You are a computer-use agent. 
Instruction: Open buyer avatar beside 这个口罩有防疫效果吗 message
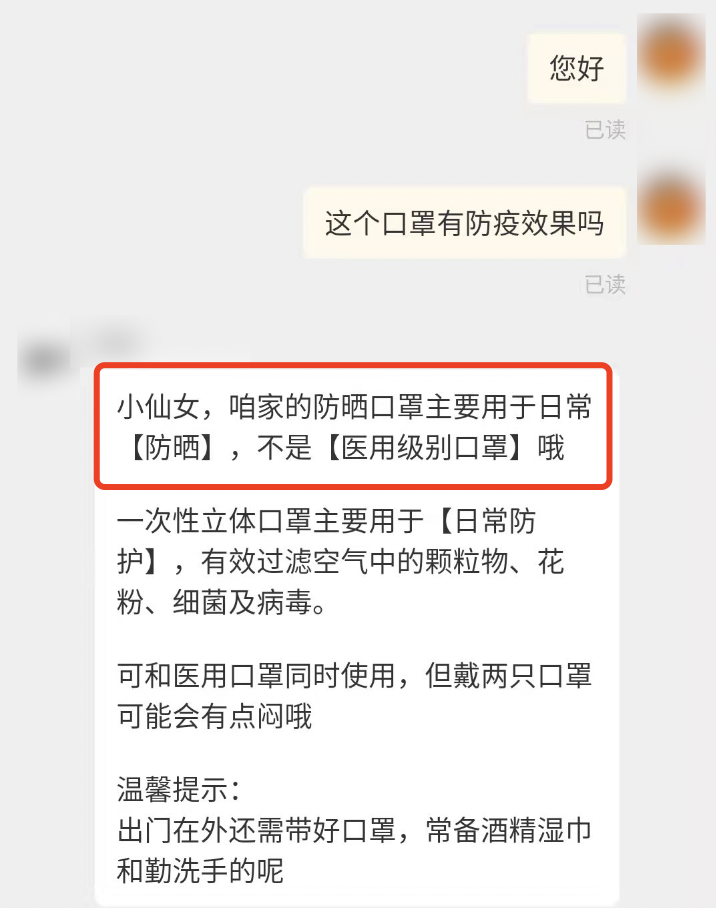click(x=671, y=208)
